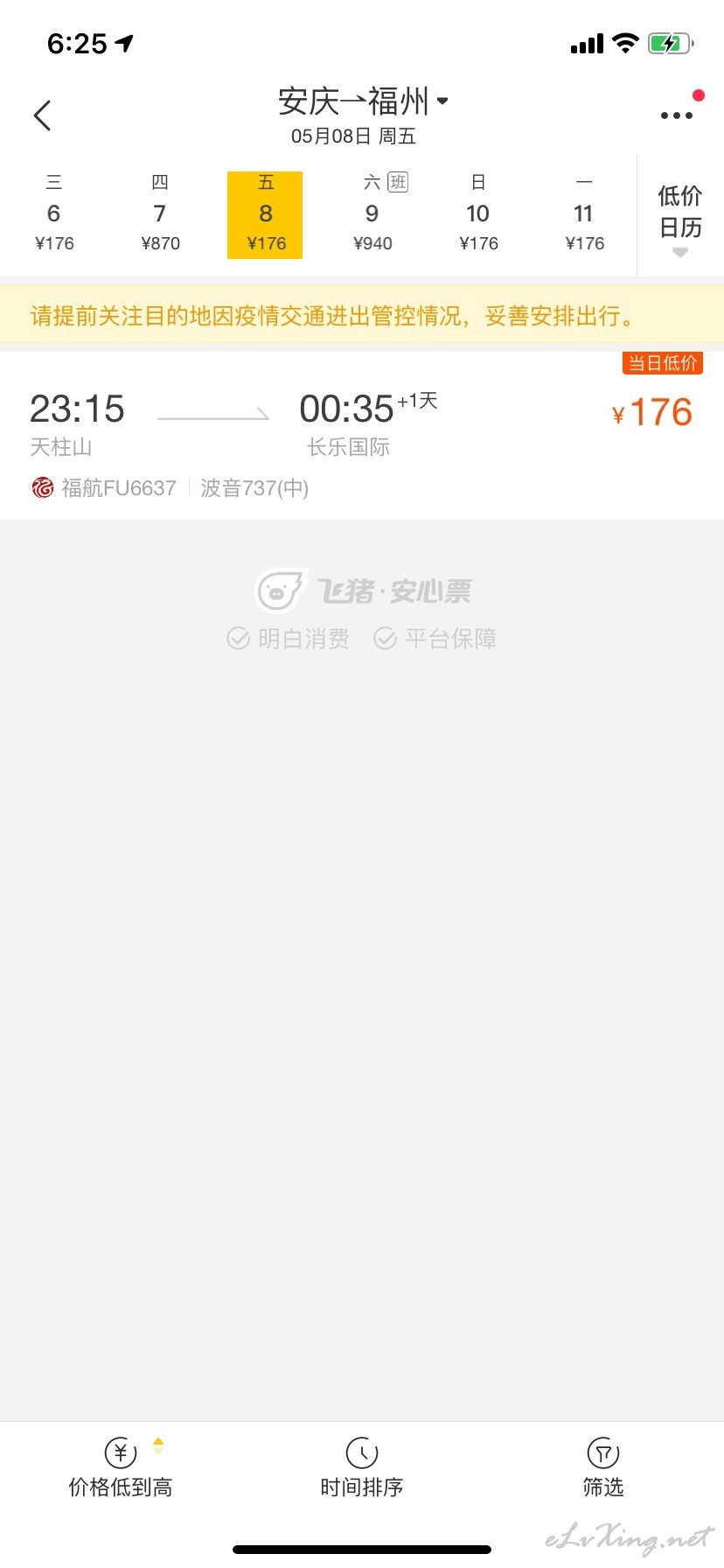Select Wednesday the 6th at ¥176
Screen dimensions: 724x1568
(x=54, y=214)
